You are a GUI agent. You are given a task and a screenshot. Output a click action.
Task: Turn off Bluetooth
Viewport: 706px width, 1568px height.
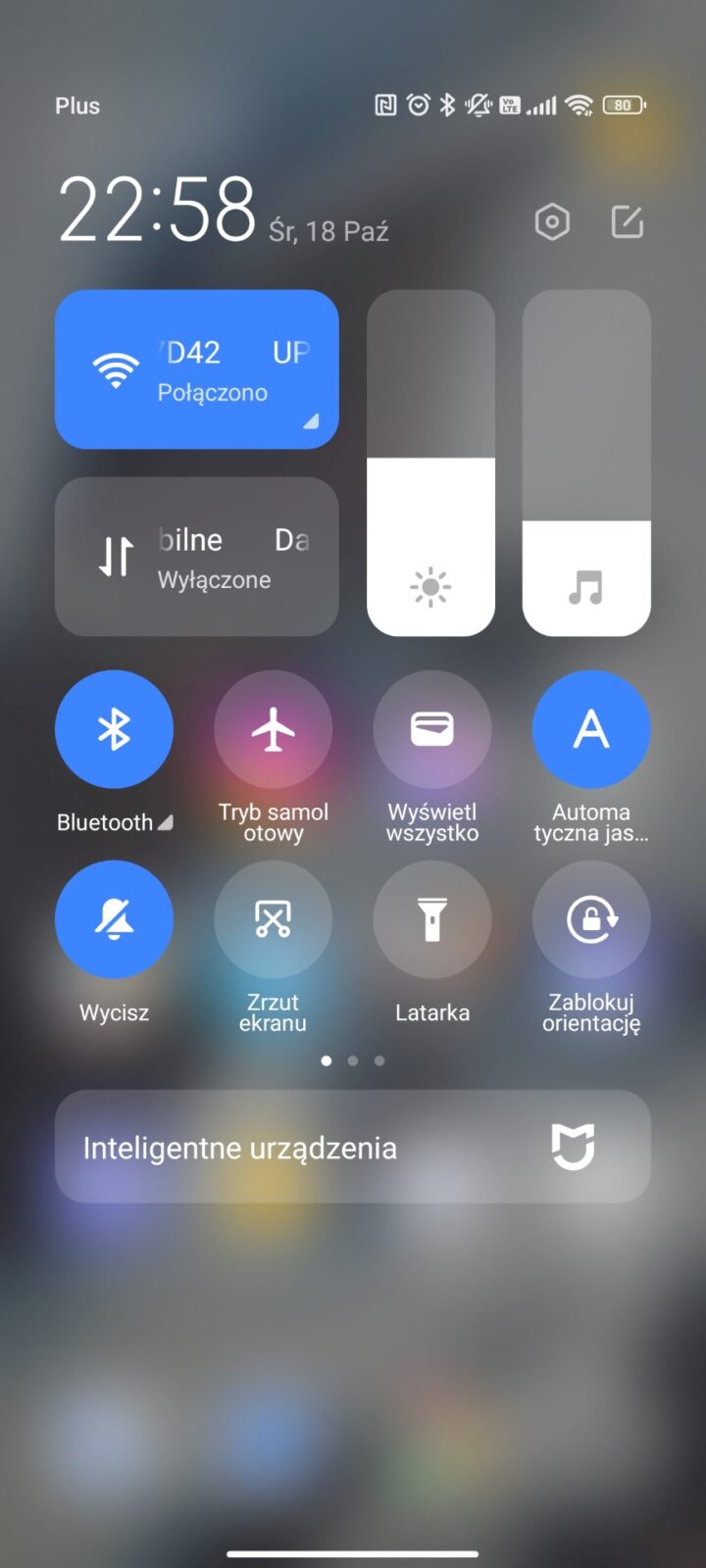114,729
